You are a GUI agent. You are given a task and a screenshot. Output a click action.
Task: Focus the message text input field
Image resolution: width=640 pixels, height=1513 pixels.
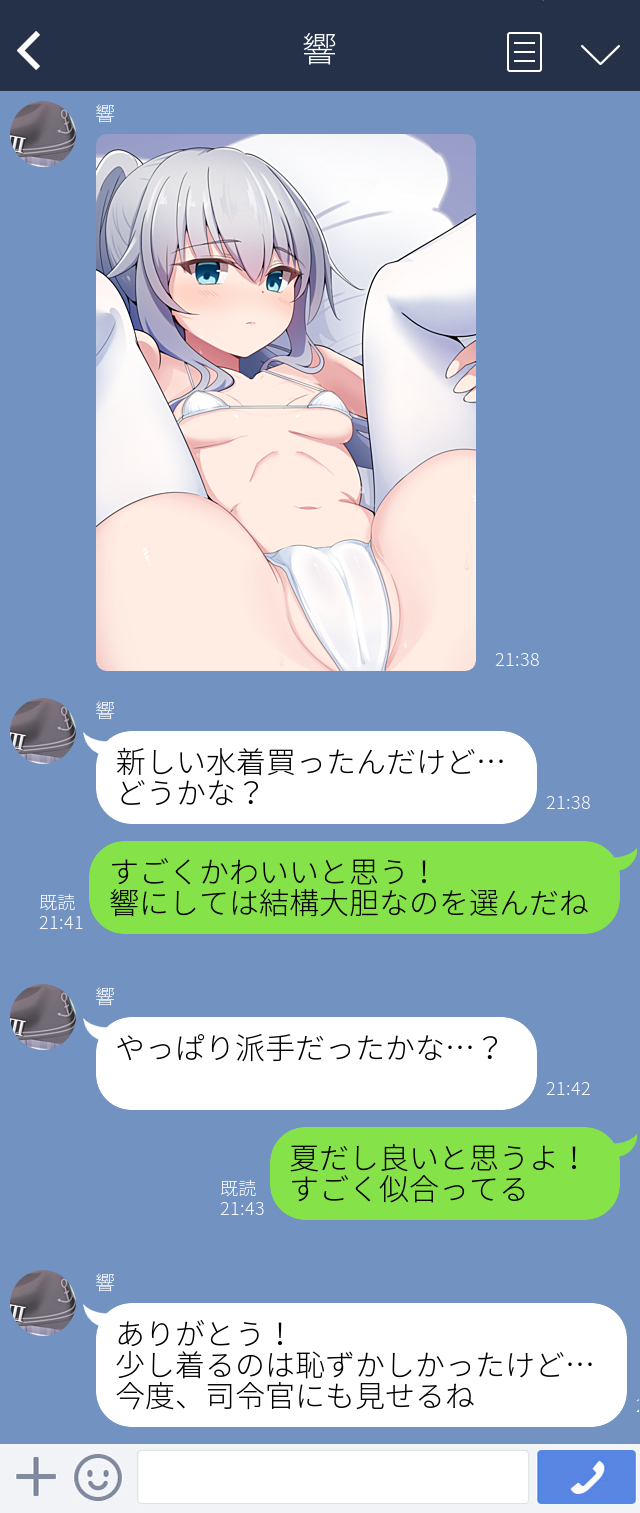[332, 1476]
